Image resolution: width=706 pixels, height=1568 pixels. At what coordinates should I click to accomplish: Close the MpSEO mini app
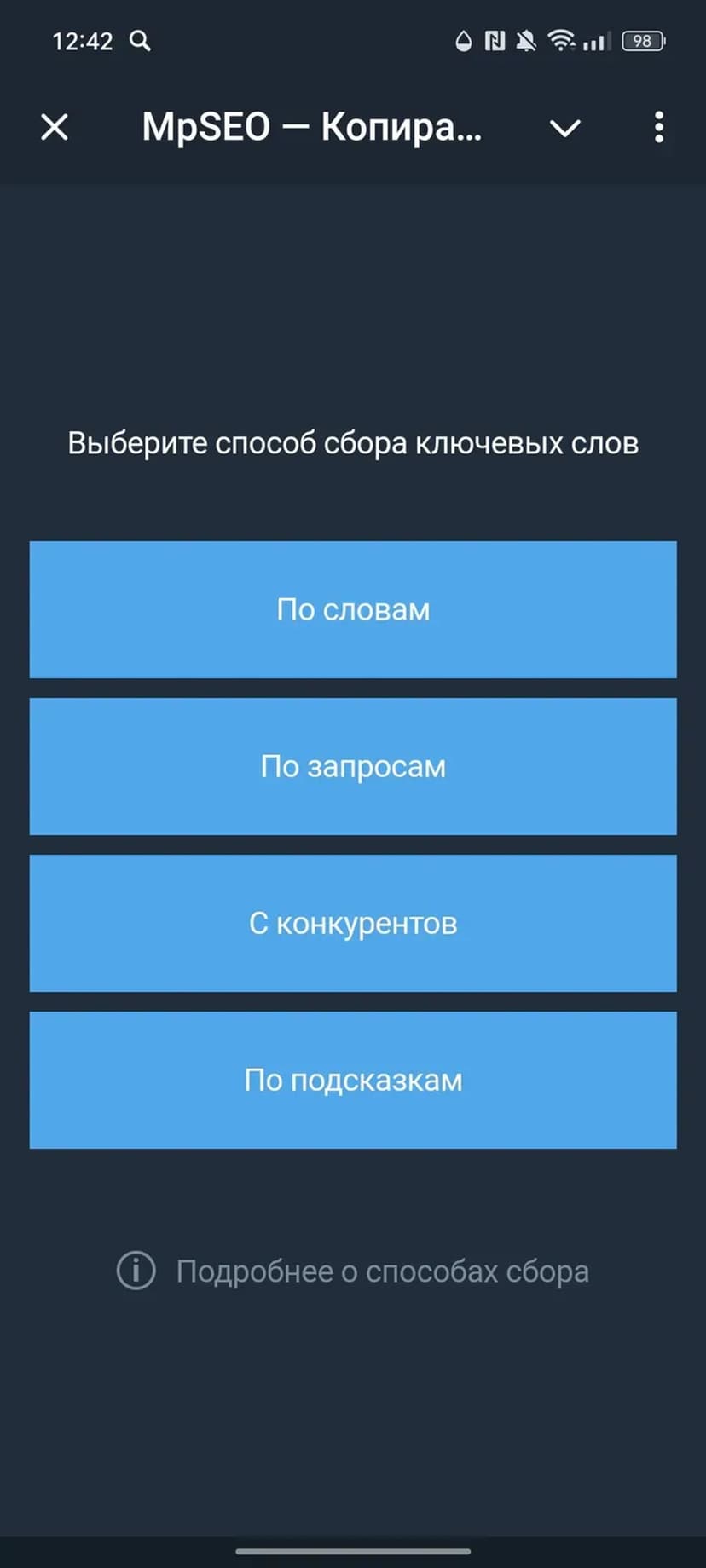[55, 128]
